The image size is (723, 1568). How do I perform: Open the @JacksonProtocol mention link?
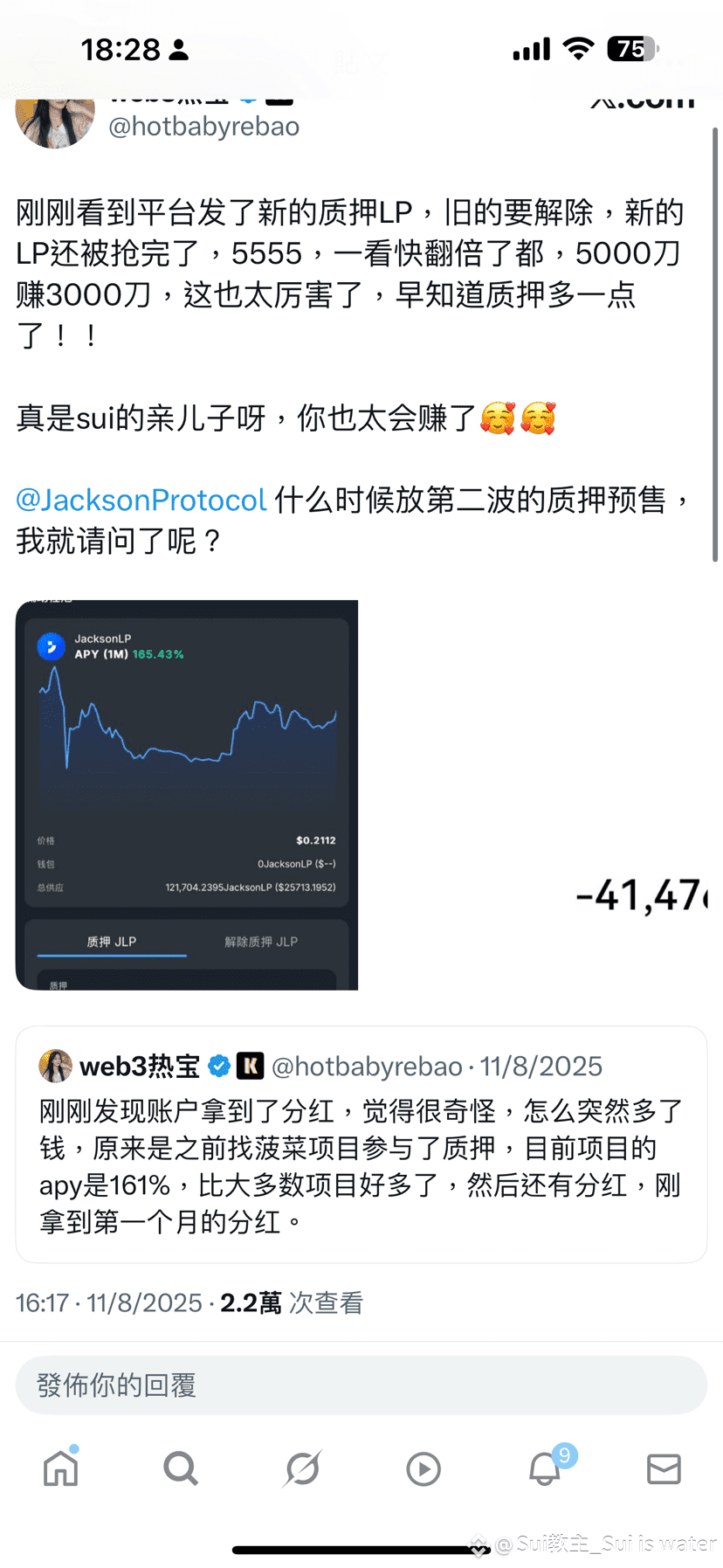(x=141, y=500)
